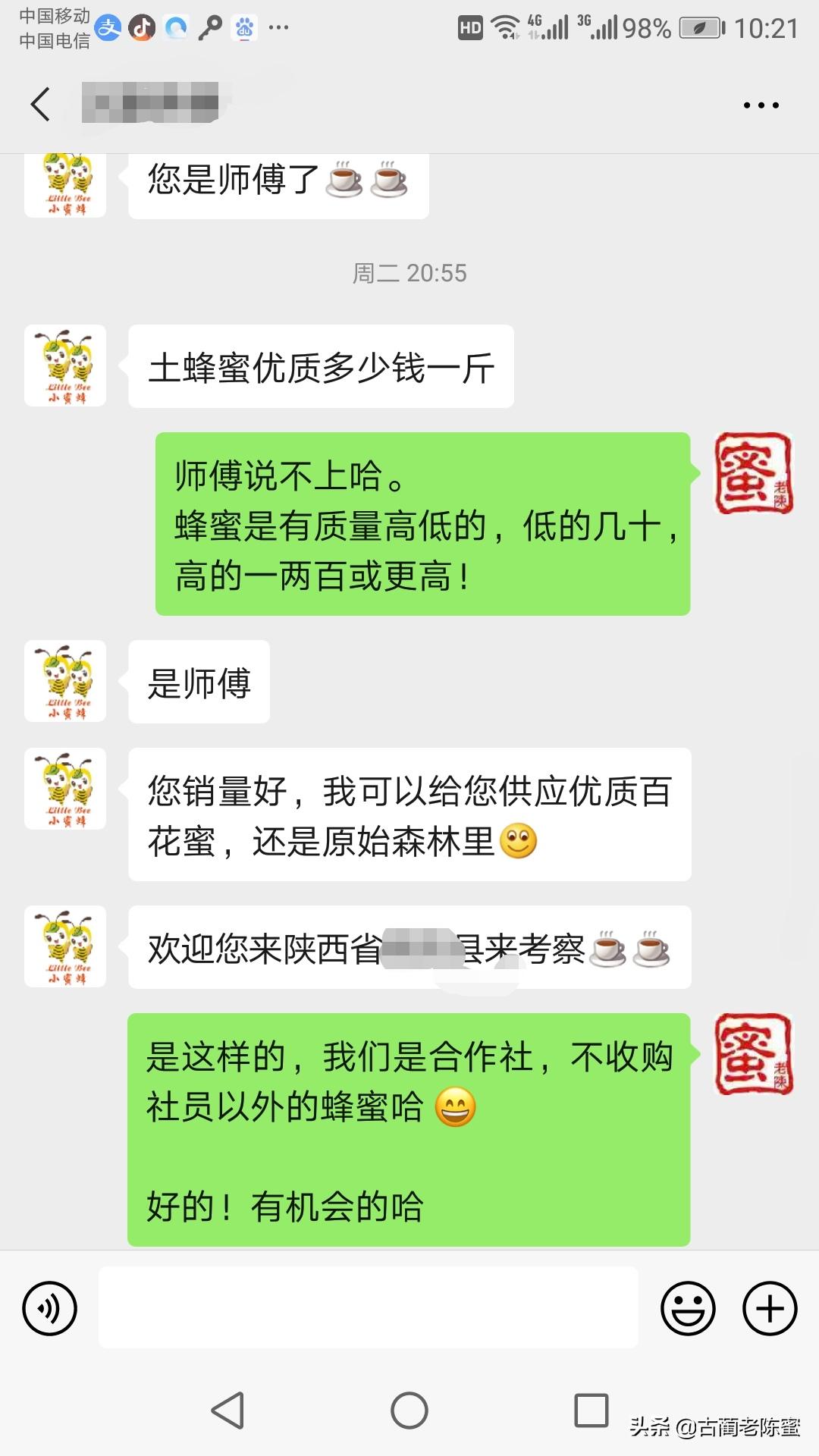
Task: Open the chat overflow menu
Action: click(761, 105)
